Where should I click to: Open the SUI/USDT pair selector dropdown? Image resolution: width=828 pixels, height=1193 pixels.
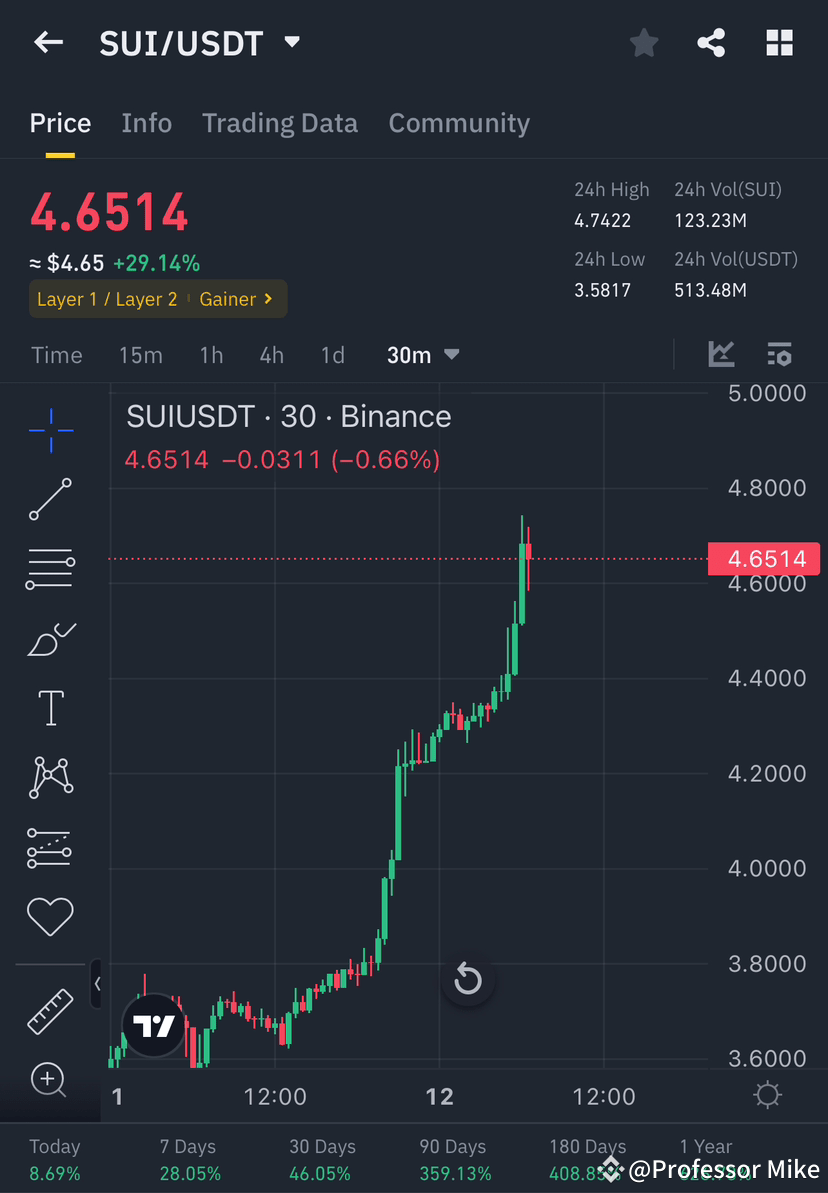(290, 42)
